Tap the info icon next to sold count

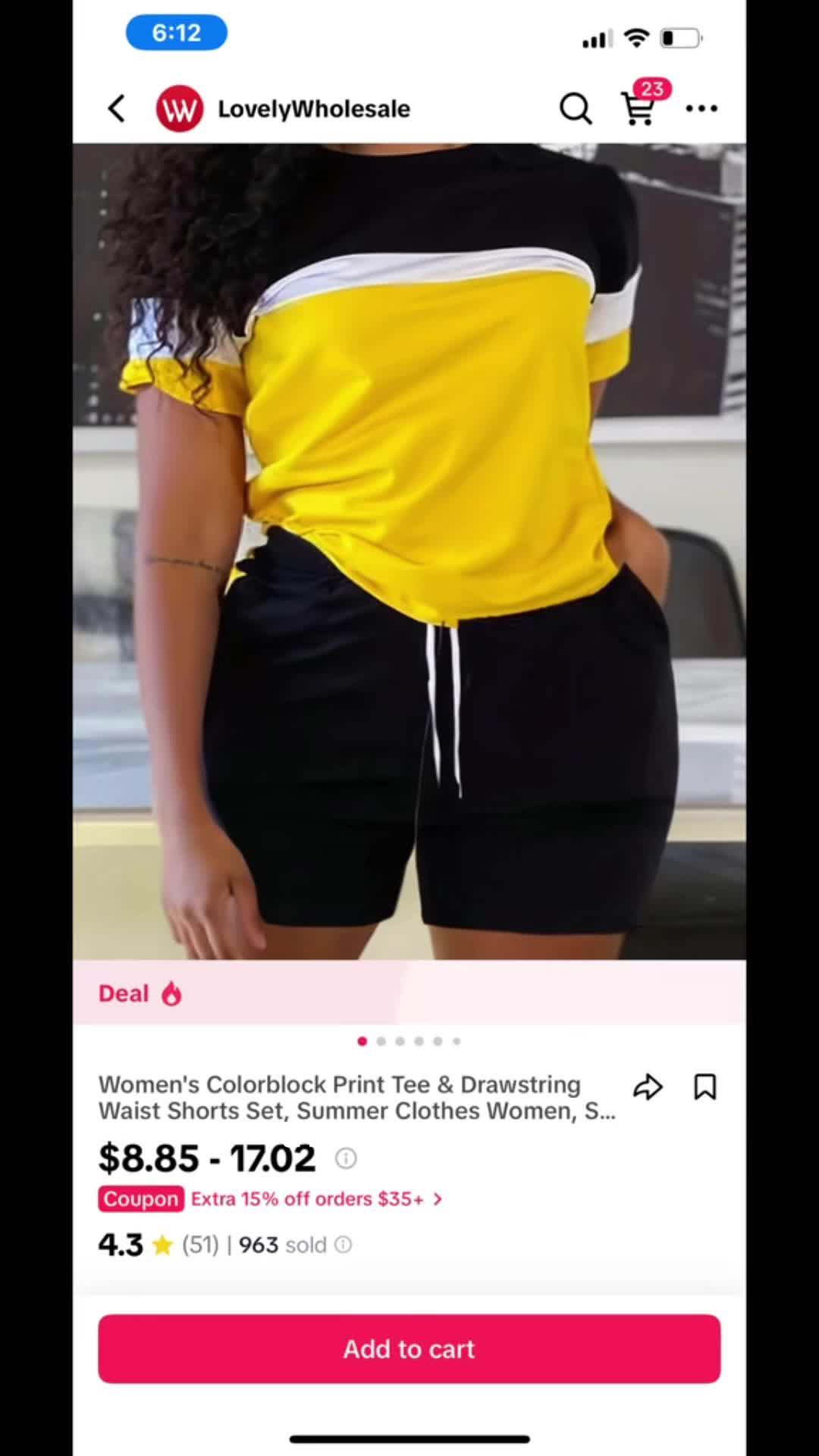[343, 1244]
